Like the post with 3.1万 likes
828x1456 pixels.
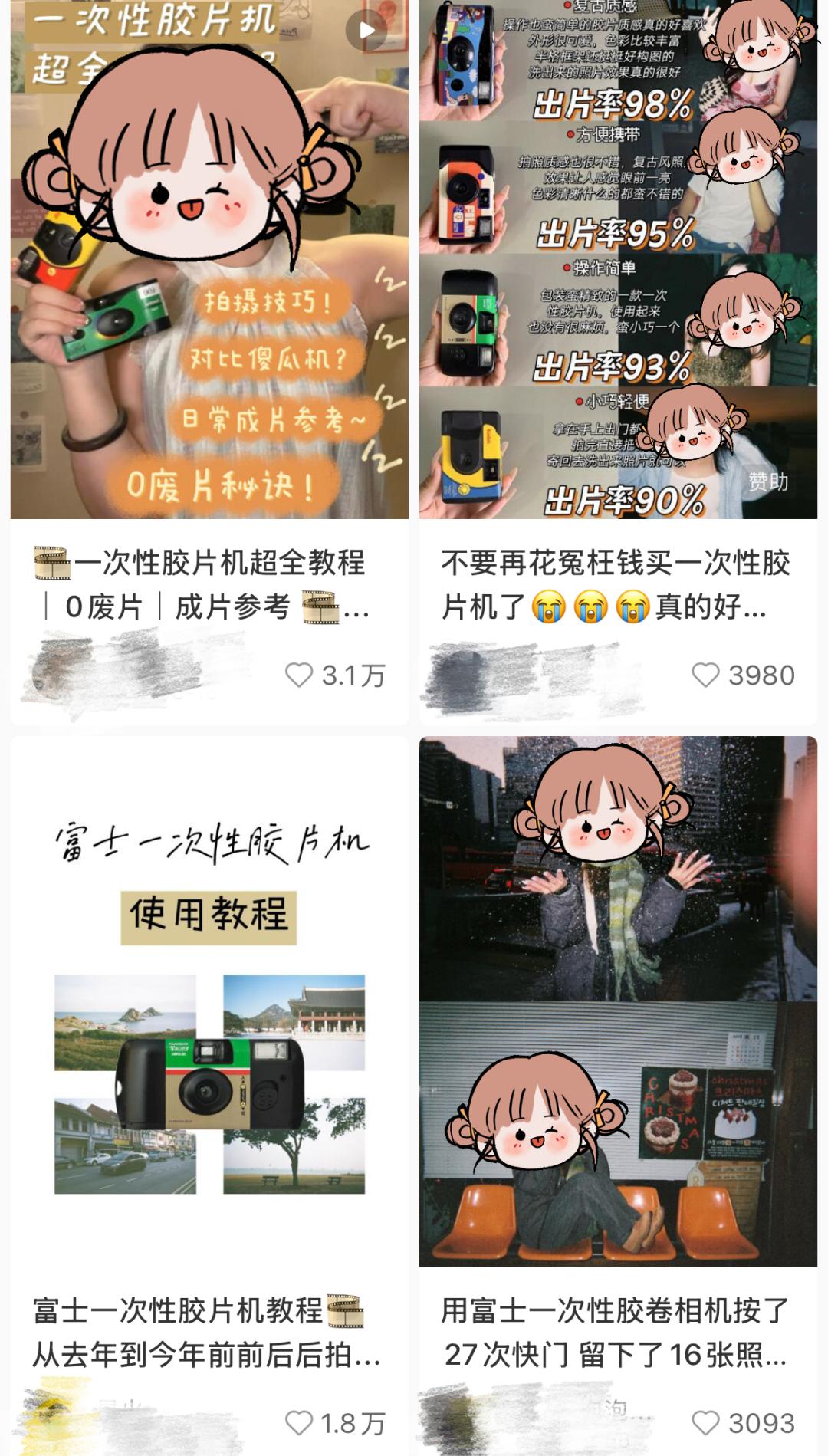point(299,675)
